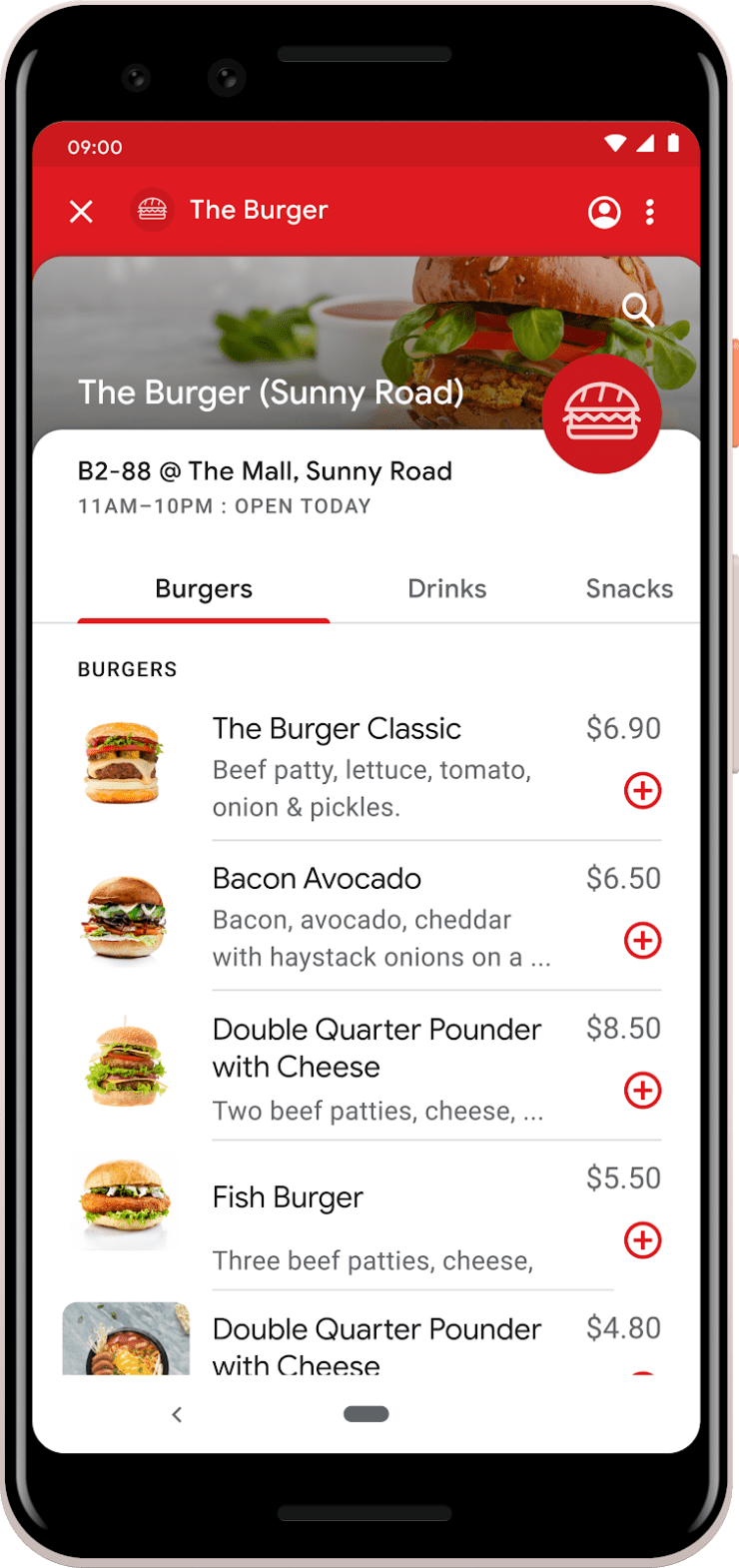Screen dimensions: 739x1568
Task: Tap the battery indicator in the status bar
Action: [671, 145]
